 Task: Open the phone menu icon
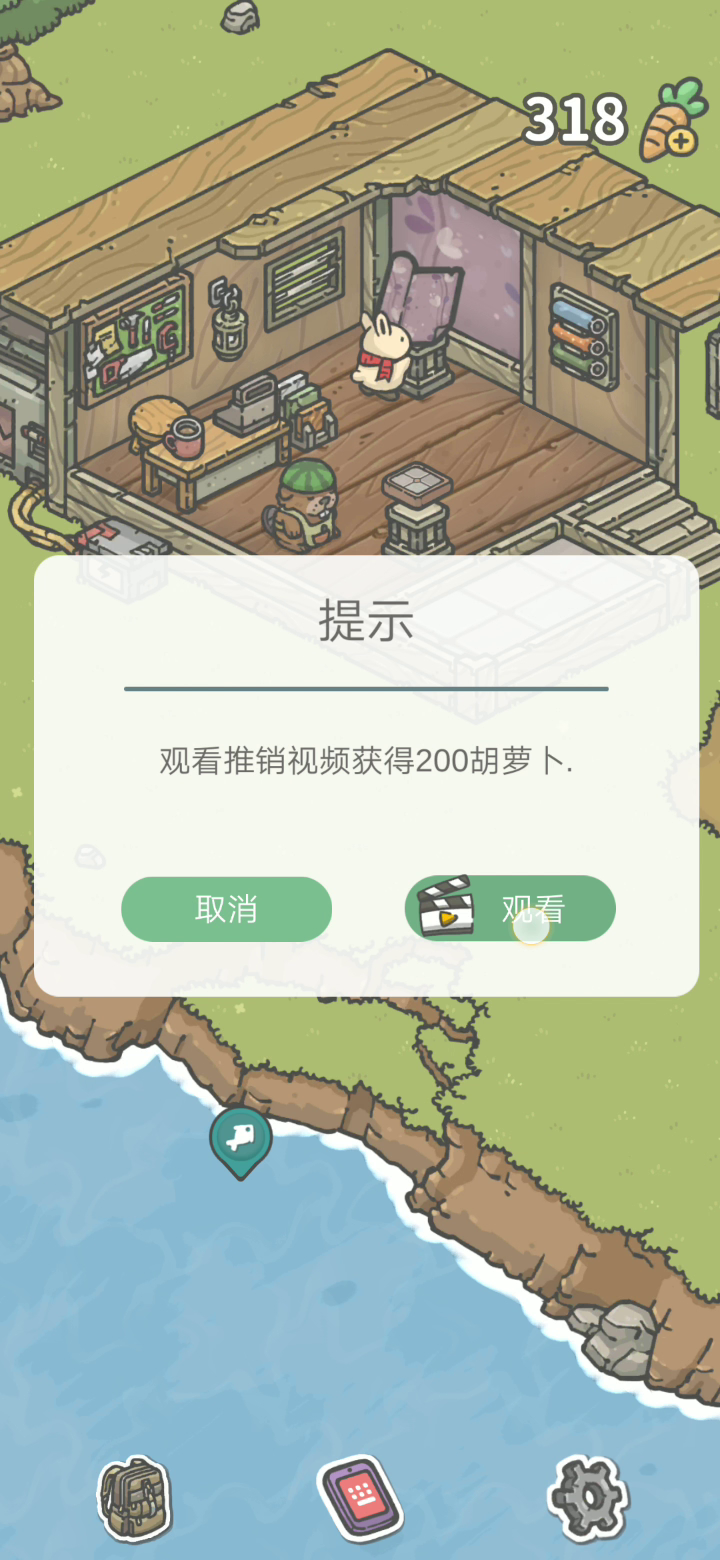pos(360,1497)
